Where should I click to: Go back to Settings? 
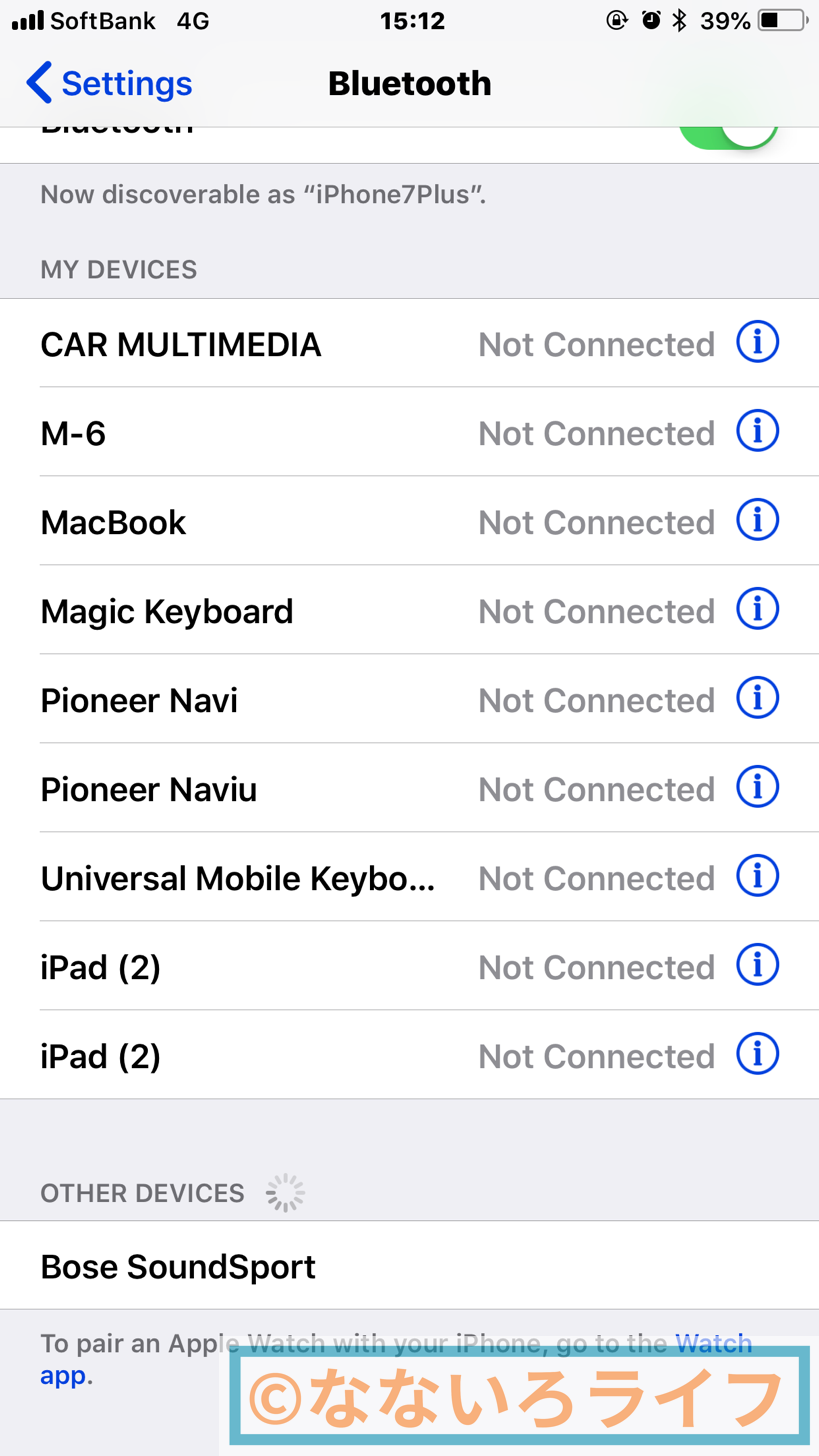click(108, 83)
